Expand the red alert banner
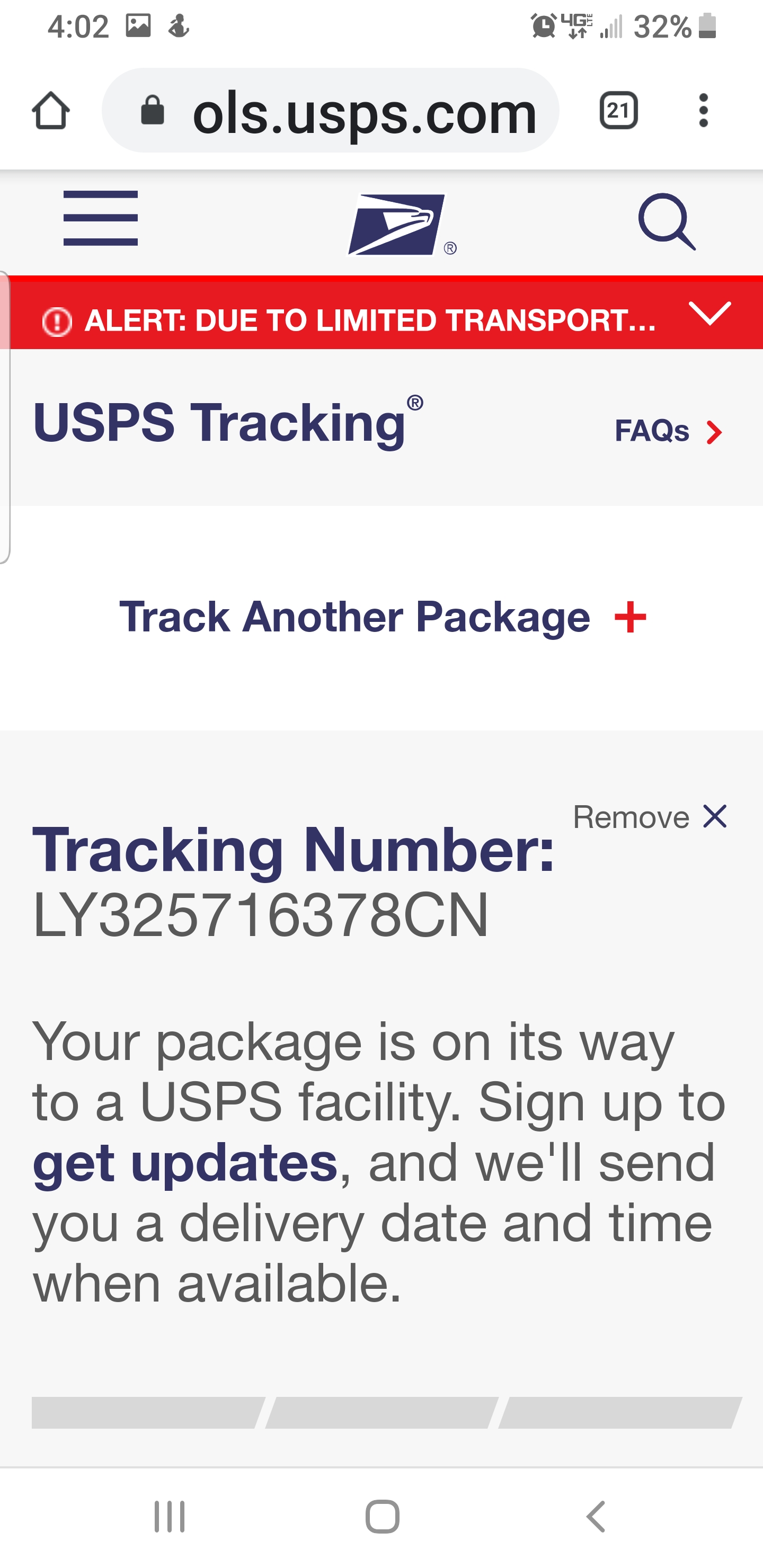Image resolution: width=763 pixels, height=1568 pixels. 709,314
